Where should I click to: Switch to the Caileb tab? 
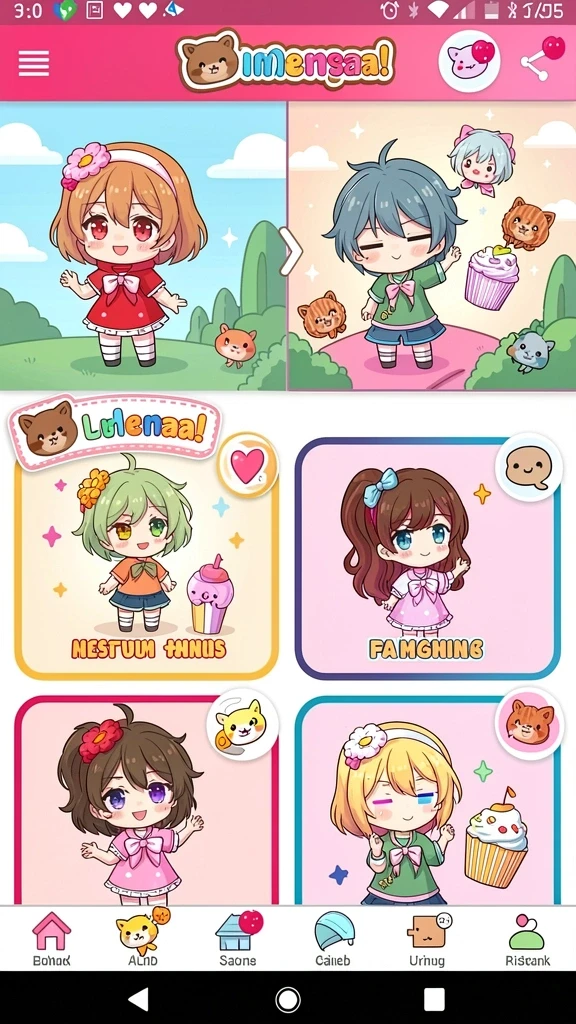(x=333, y=939)
